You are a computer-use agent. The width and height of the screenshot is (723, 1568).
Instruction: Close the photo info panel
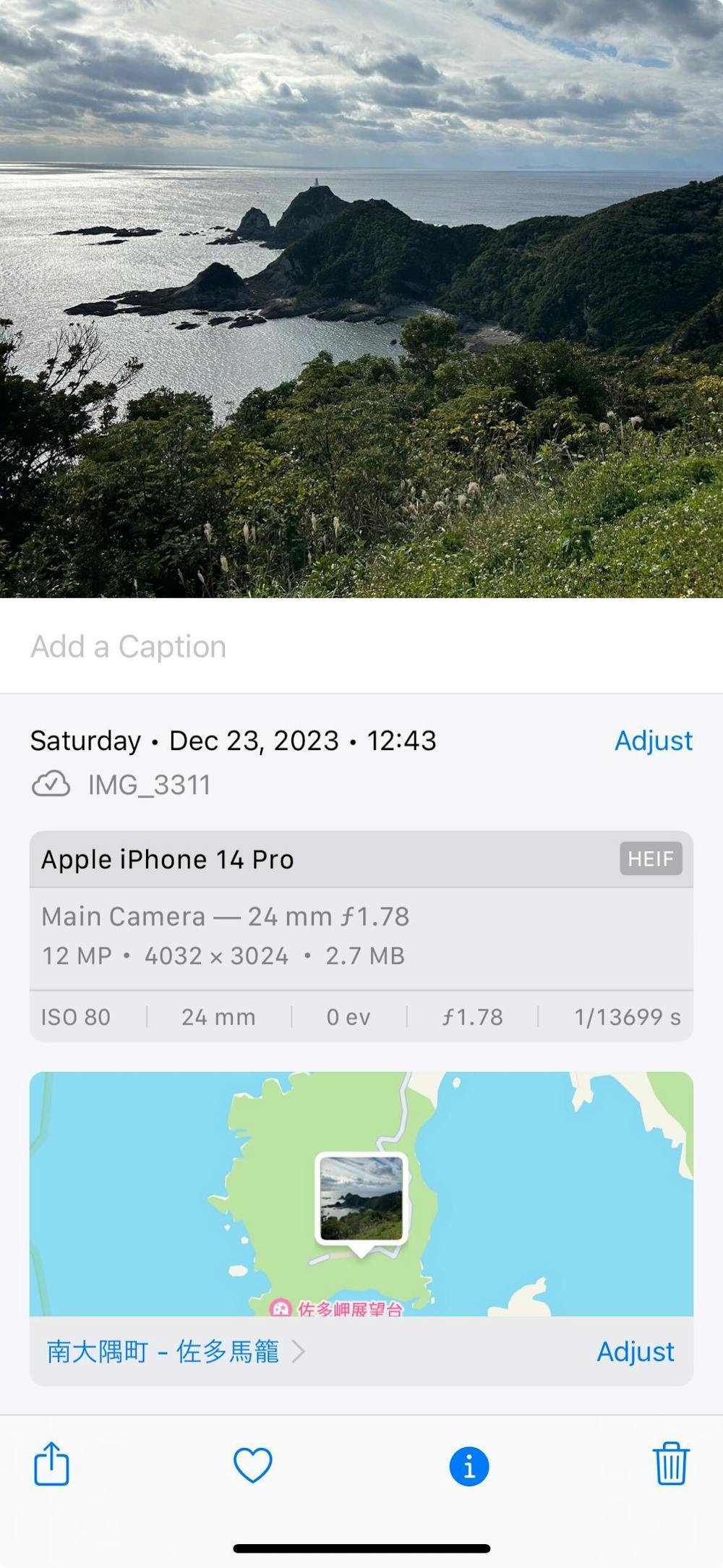(469, 1467)
